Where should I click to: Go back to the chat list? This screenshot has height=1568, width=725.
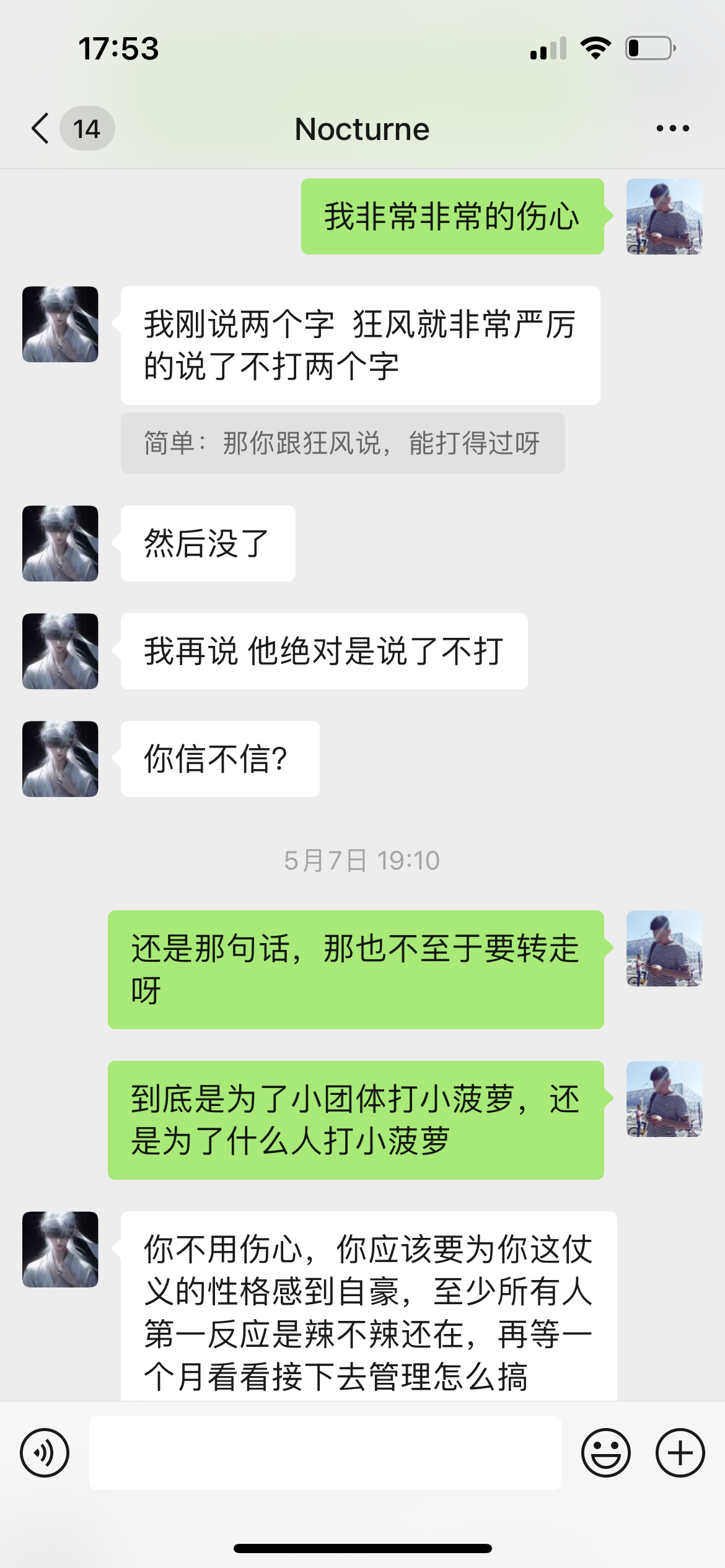point(41,129)
